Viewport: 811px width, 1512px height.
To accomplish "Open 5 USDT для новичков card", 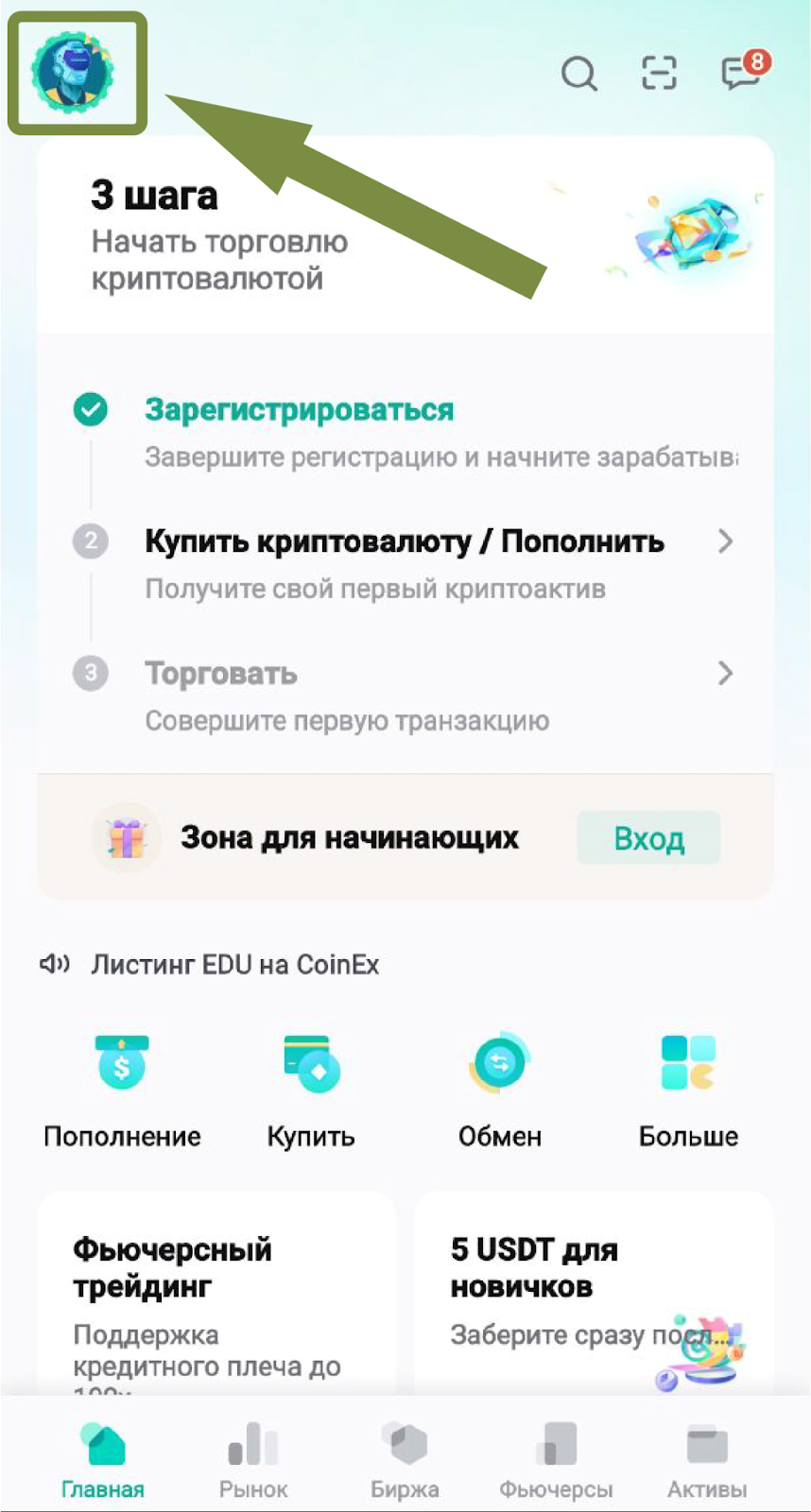I will (594, 1295).
